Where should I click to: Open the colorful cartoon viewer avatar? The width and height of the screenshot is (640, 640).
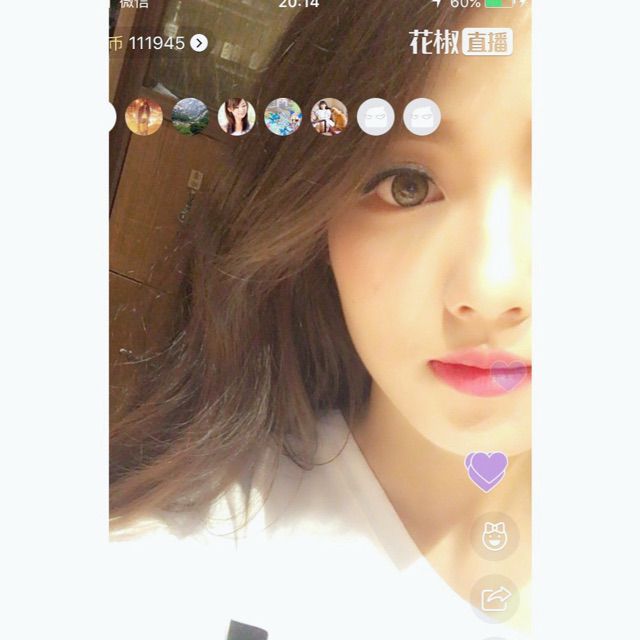pos(283,116)
